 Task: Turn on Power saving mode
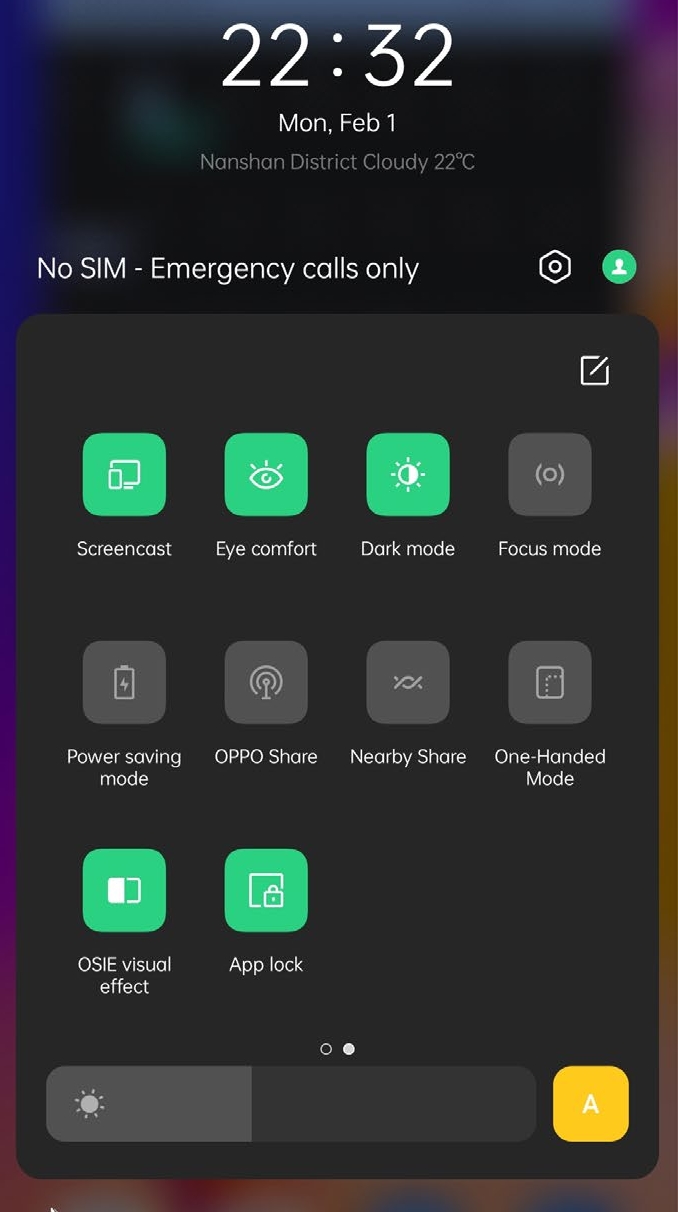[x=124, y=683]
